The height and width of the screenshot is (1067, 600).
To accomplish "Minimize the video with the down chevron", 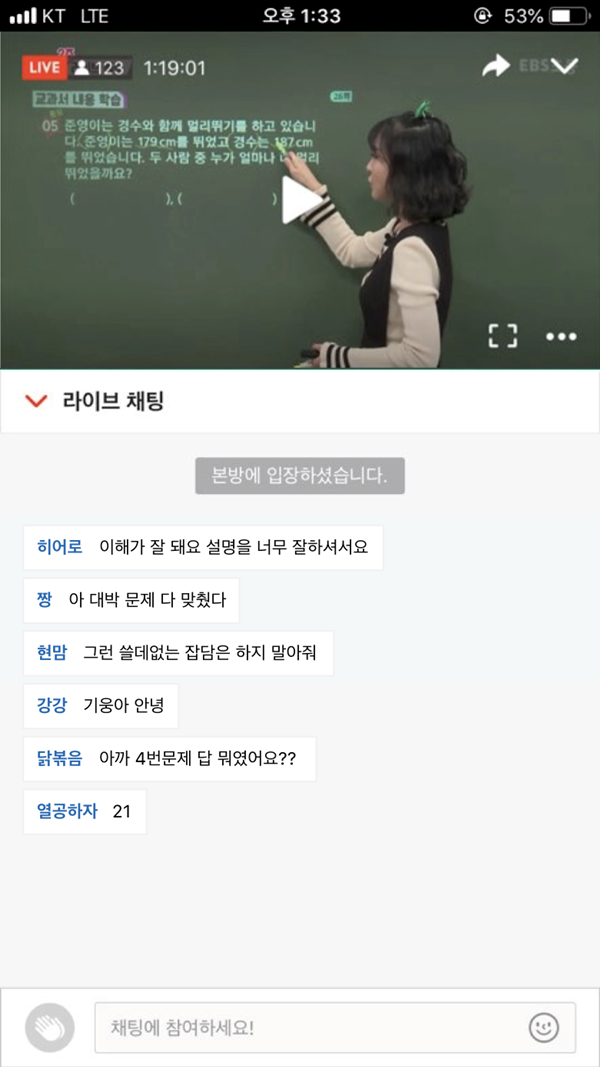I will tap(565, 66).
